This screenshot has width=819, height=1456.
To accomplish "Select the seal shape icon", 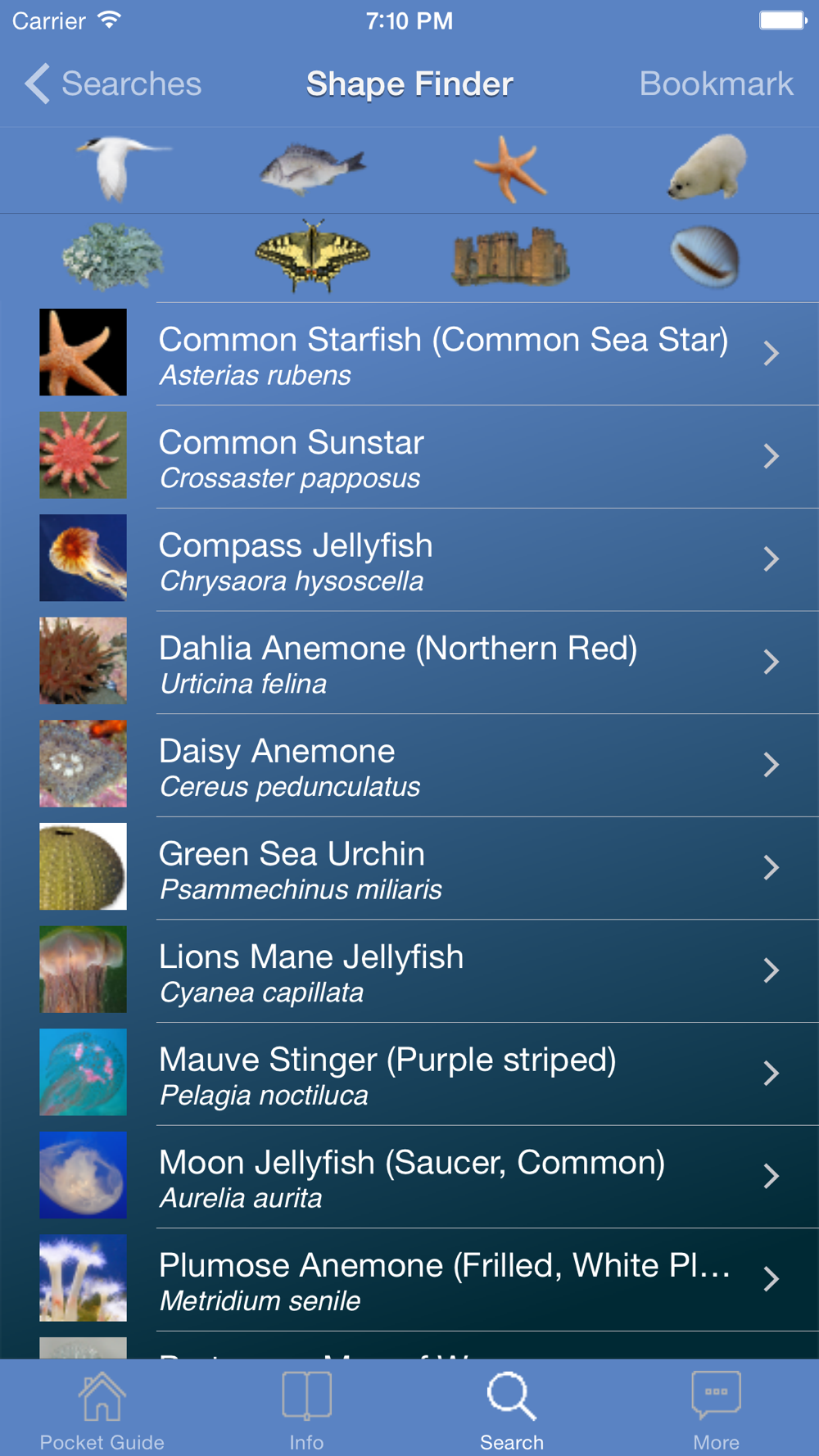I will pyautogui.click(x=708, y=168).
